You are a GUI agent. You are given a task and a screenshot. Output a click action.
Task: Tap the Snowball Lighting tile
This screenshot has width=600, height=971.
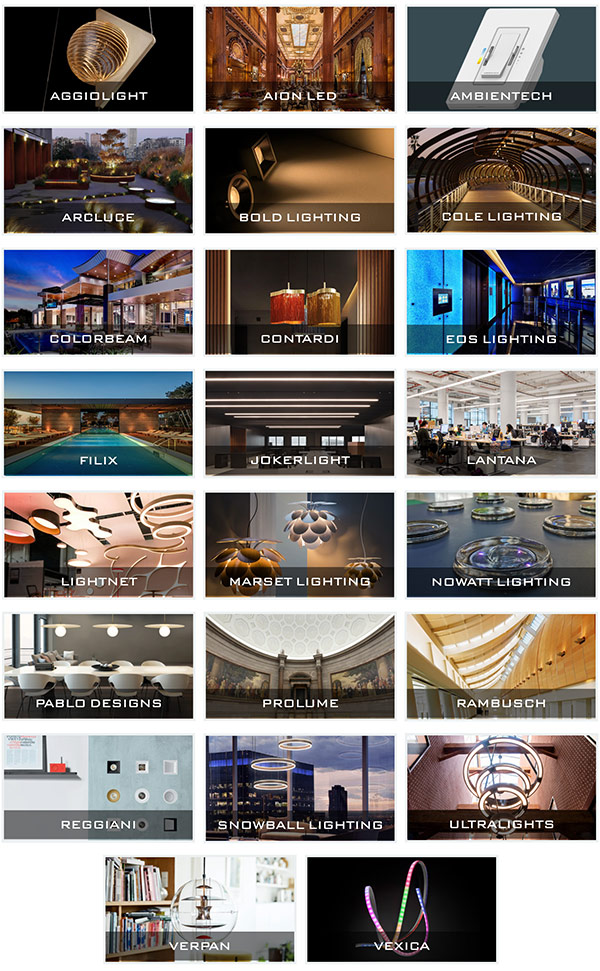click(x=300, y=788)
